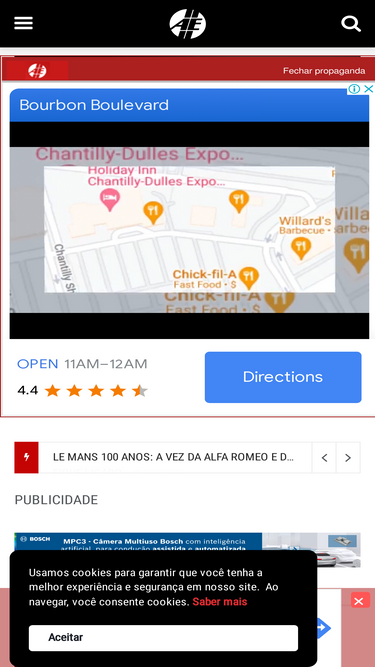Screen dimensions: 375x667
Task: Accept cookies with Aceitar
Action: coord(163,638)
